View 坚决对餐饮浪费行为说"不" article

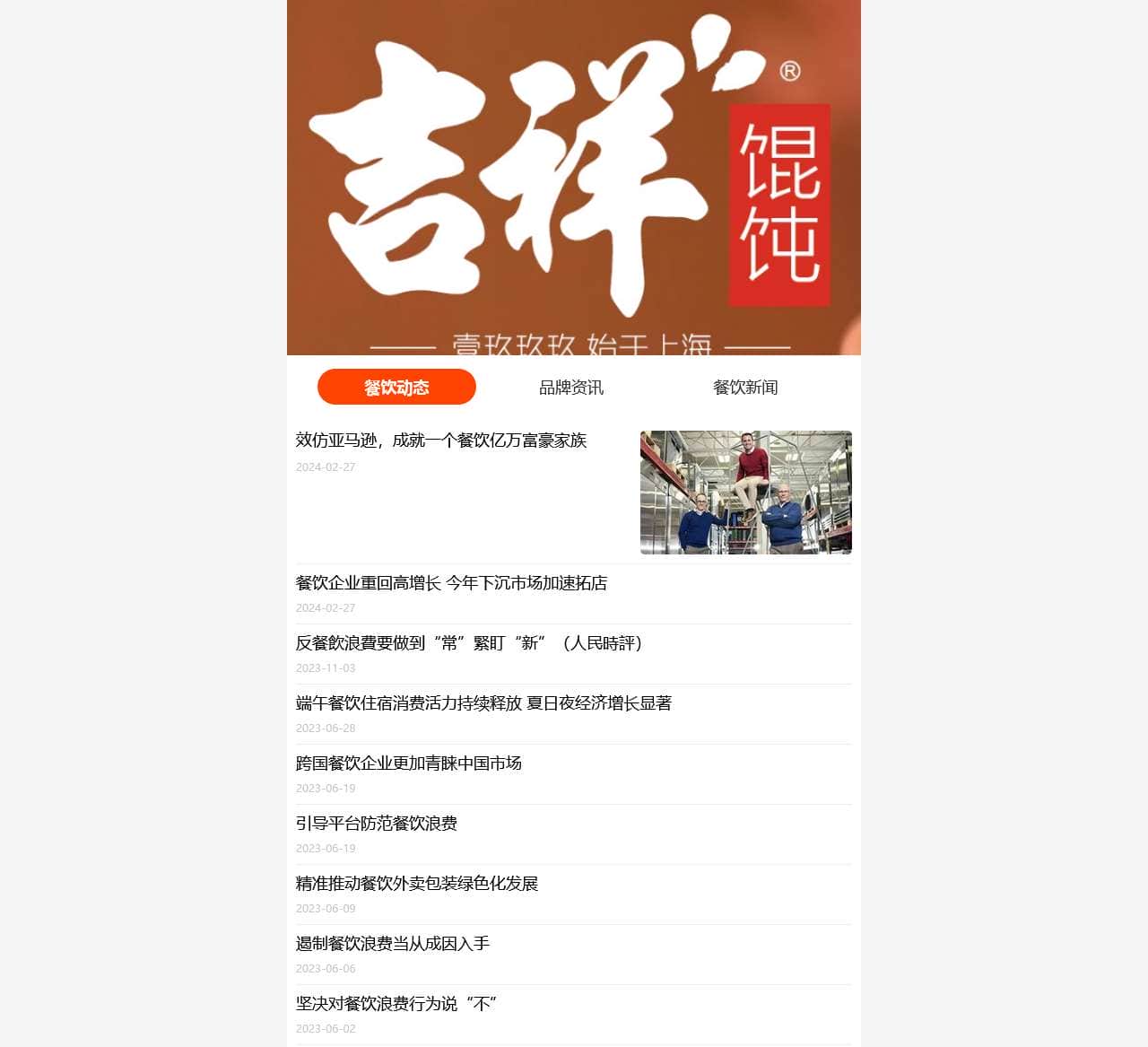tap(396, 1004)
